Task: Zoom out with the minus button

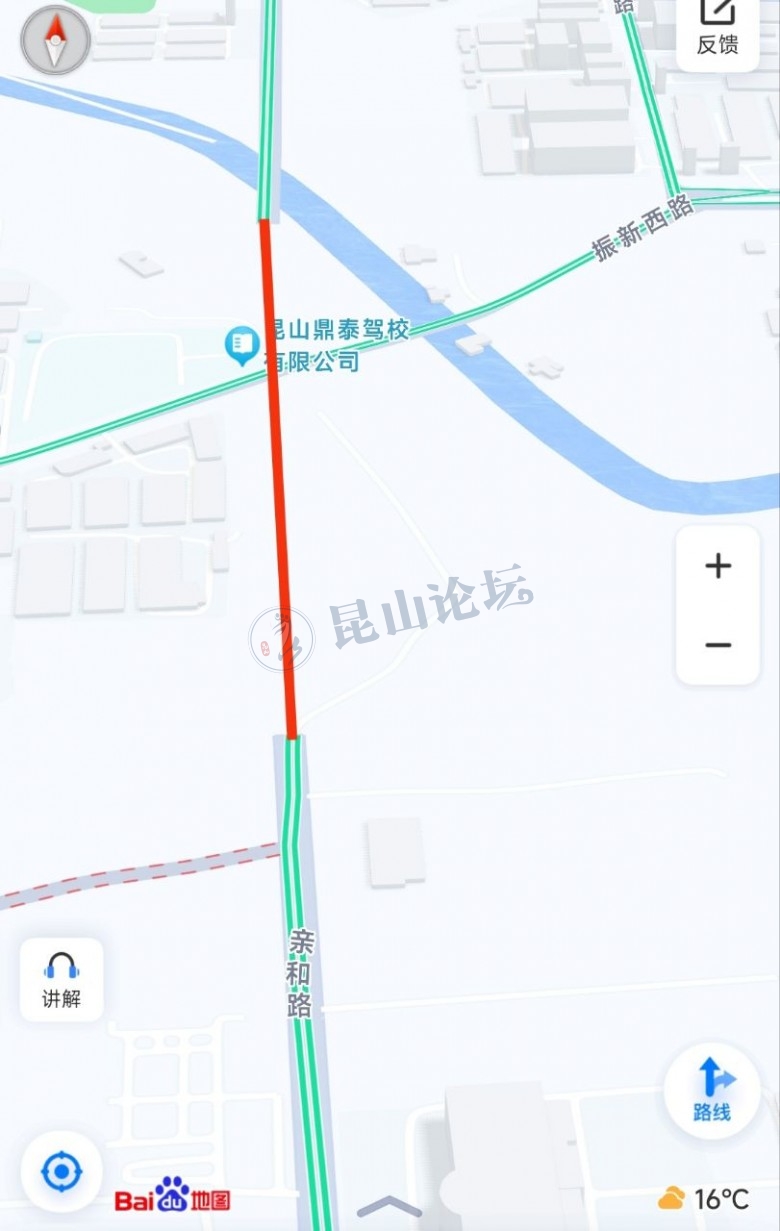Action: tap(718, 645)
